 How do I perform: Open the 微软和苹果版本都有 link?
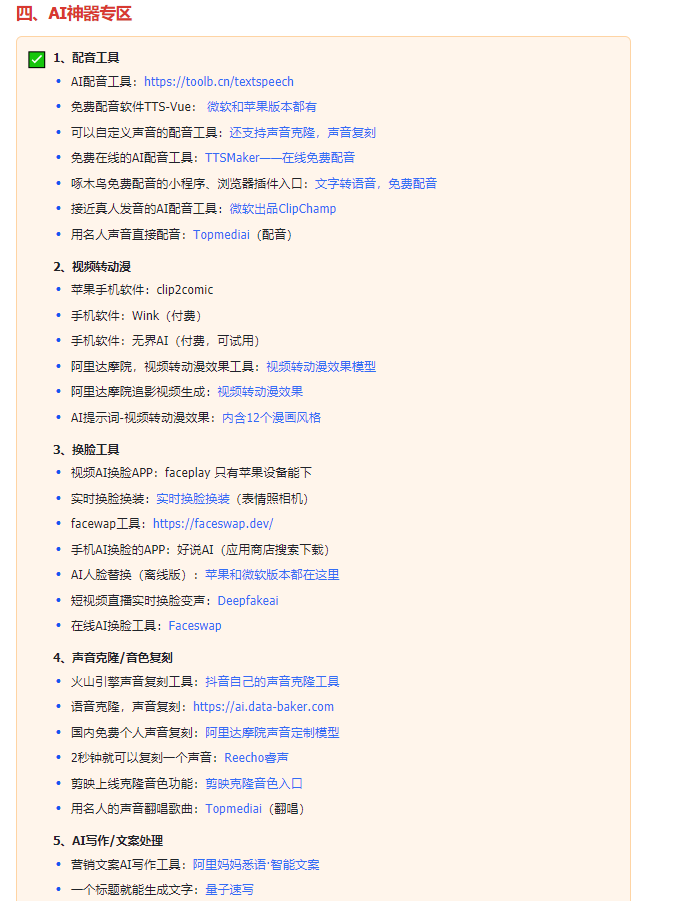tap(261, 107)
